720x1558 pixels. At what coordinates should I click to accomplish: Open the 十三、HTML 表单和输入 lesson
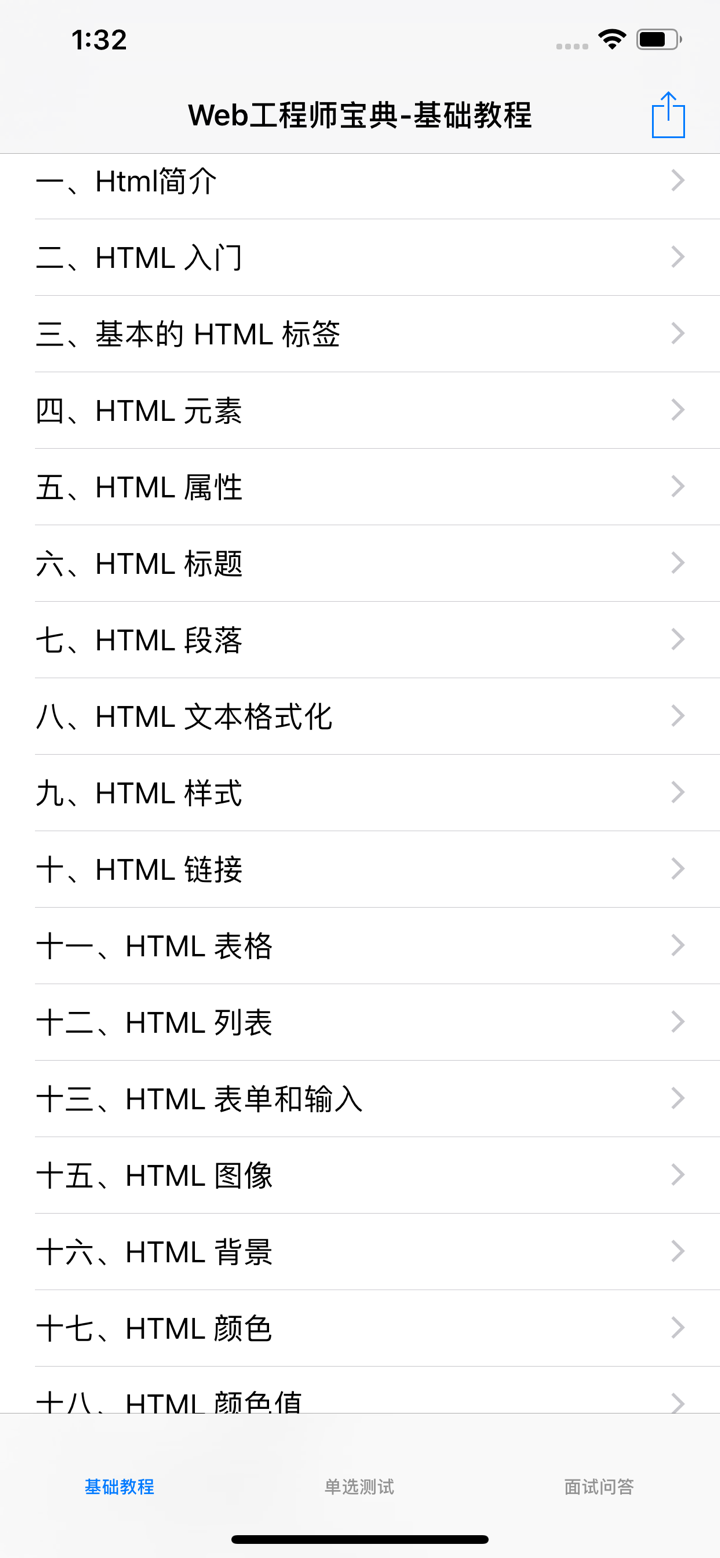click(360, 1098)
